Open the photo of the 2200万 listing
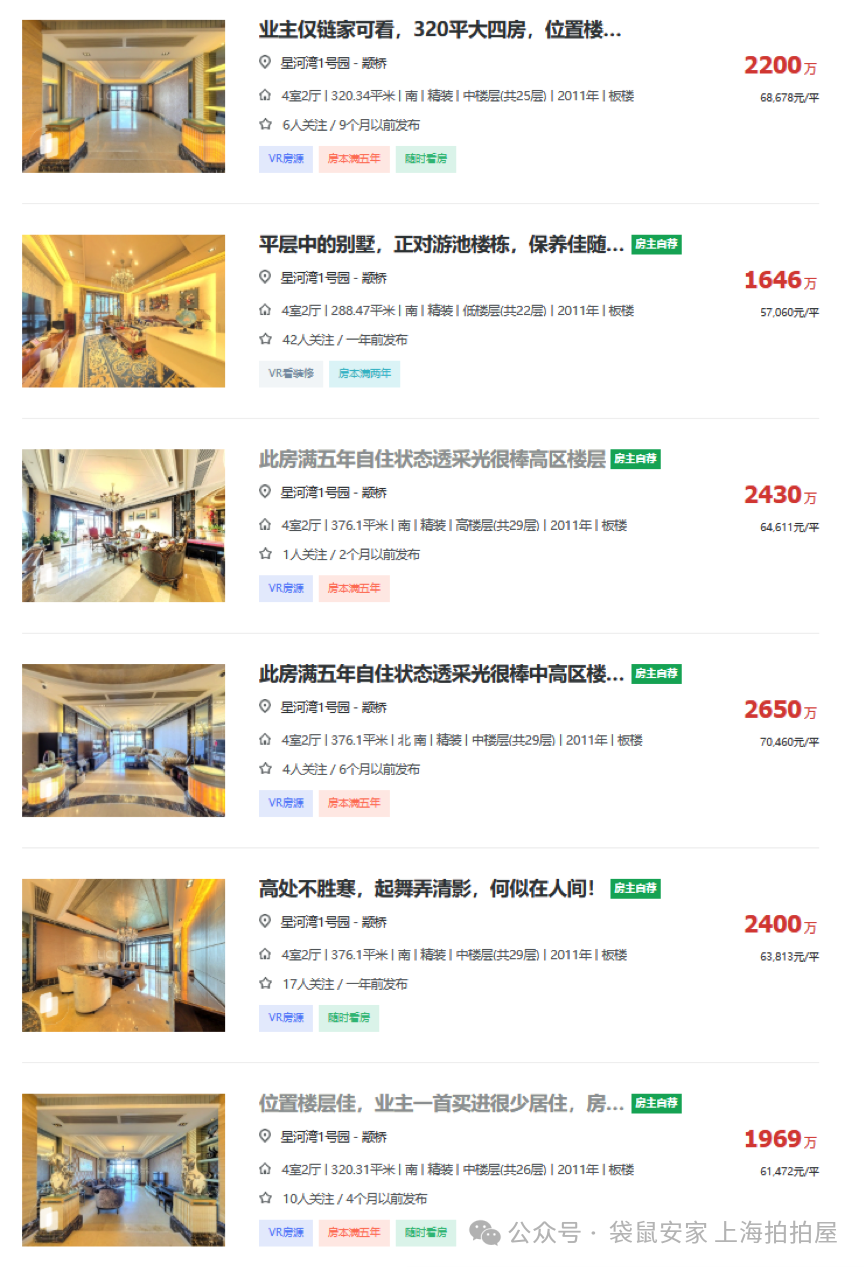 [x=123, y=96]
